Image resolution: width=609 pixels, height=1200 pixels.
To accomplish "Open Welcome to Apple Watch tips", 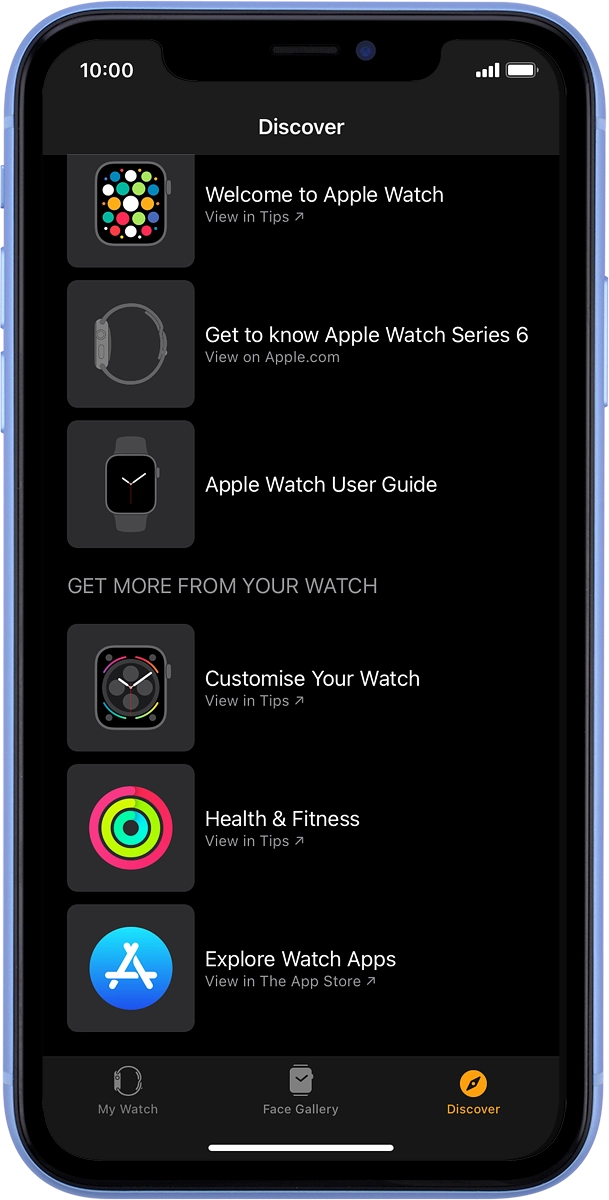I will click(323, 204).
